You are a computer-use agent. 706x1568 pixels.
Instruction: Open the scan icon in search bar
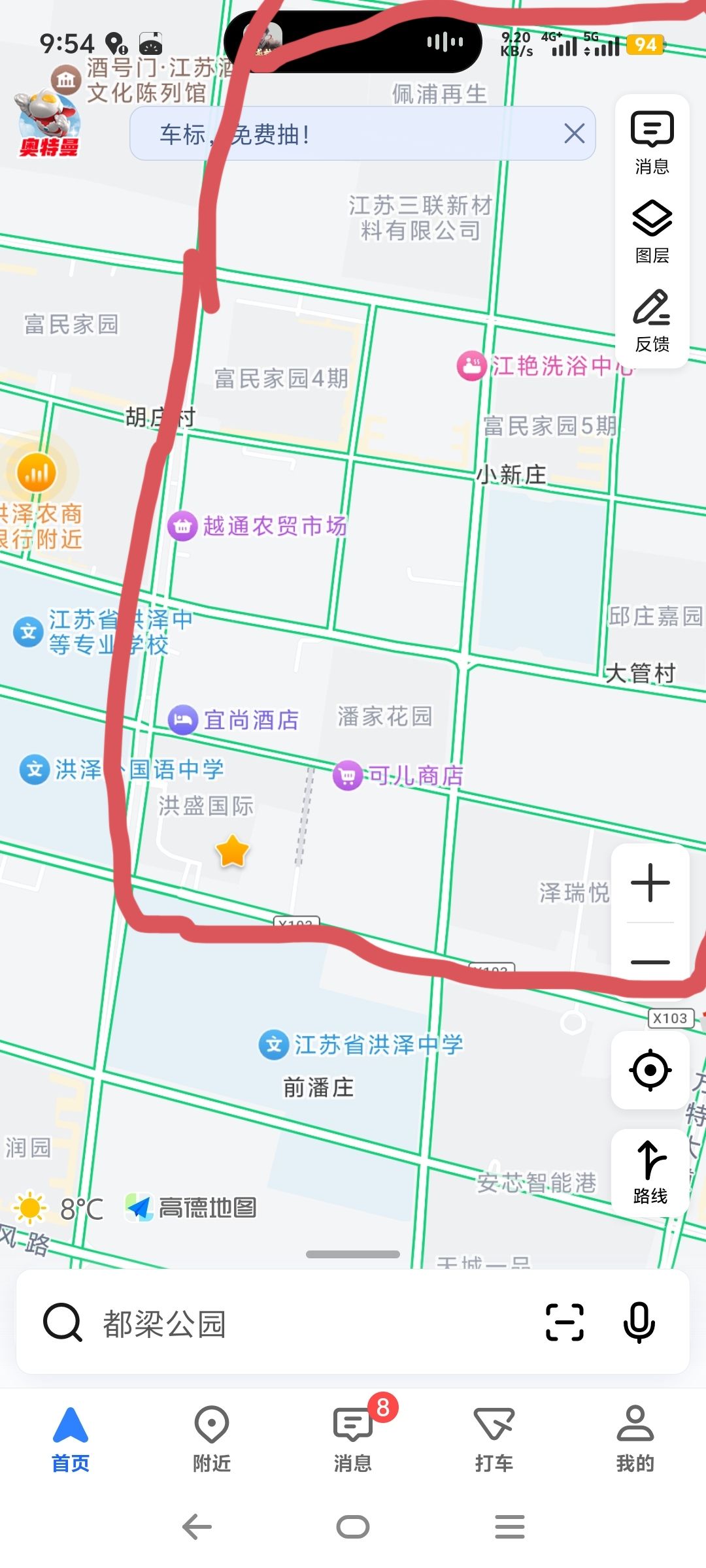pos(565,1322)
